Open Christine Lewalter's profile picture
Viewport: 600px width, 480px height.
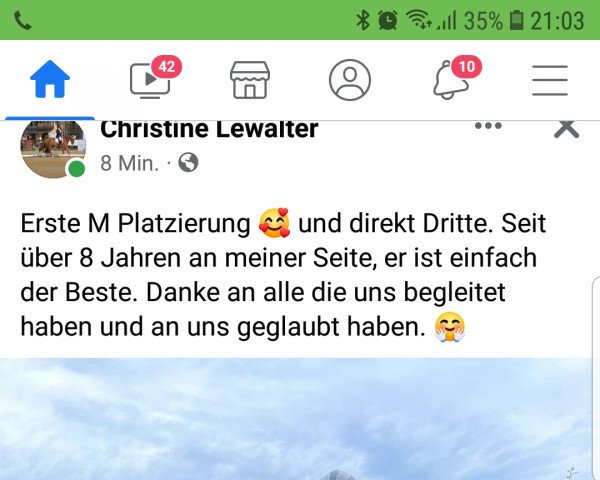tap(53, 148)
